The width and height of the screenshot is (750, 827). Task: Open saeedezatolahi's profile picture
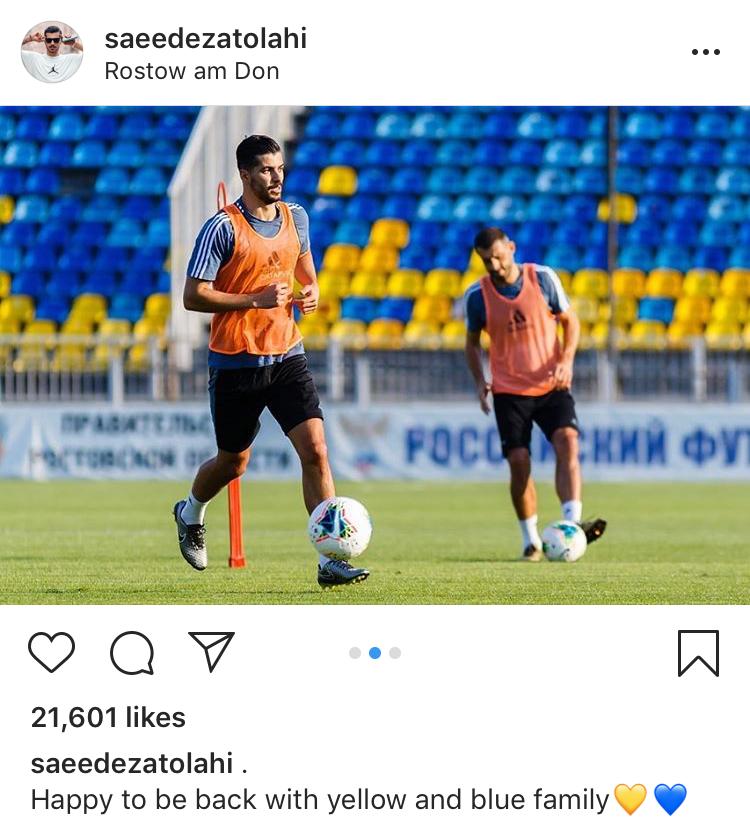pos(52,52)
